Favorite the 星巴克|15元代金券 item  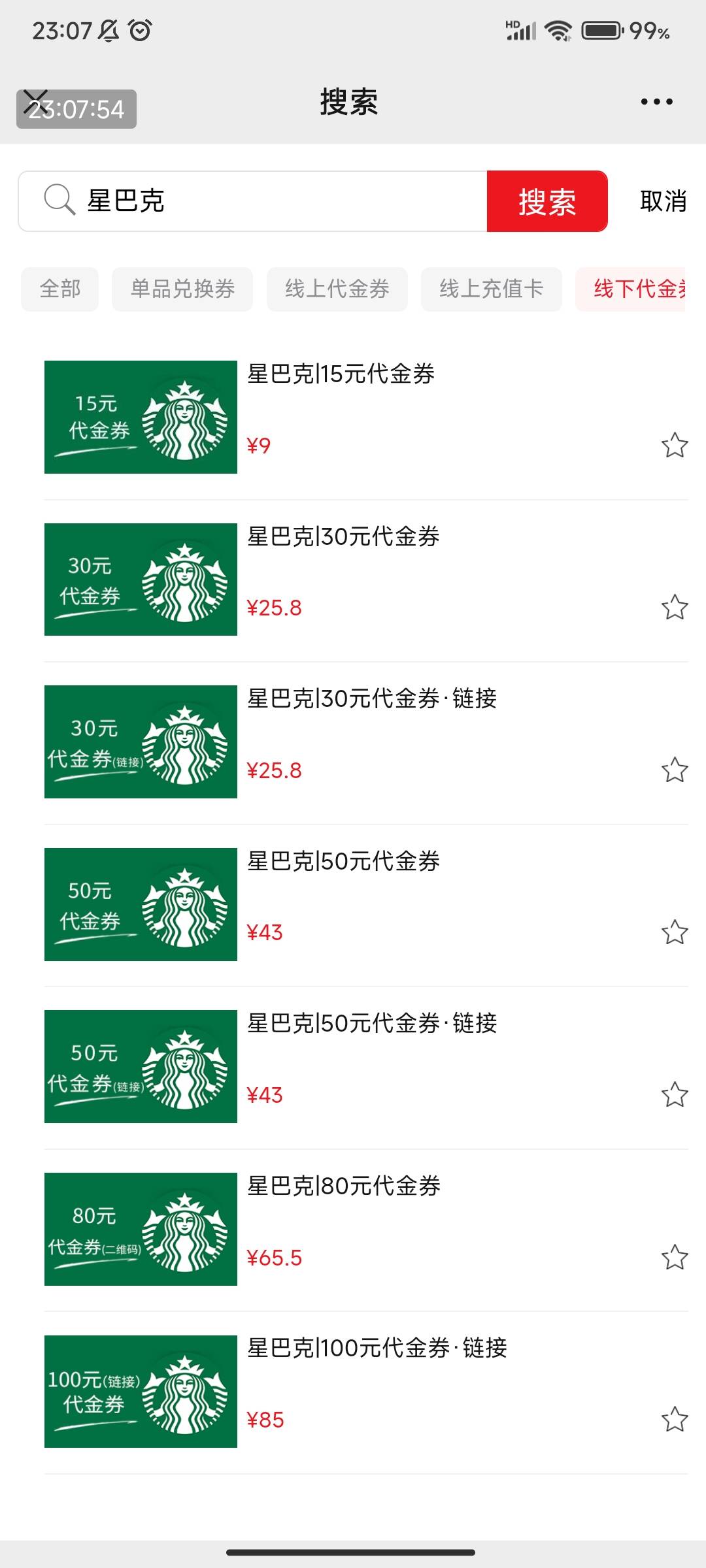674,446
